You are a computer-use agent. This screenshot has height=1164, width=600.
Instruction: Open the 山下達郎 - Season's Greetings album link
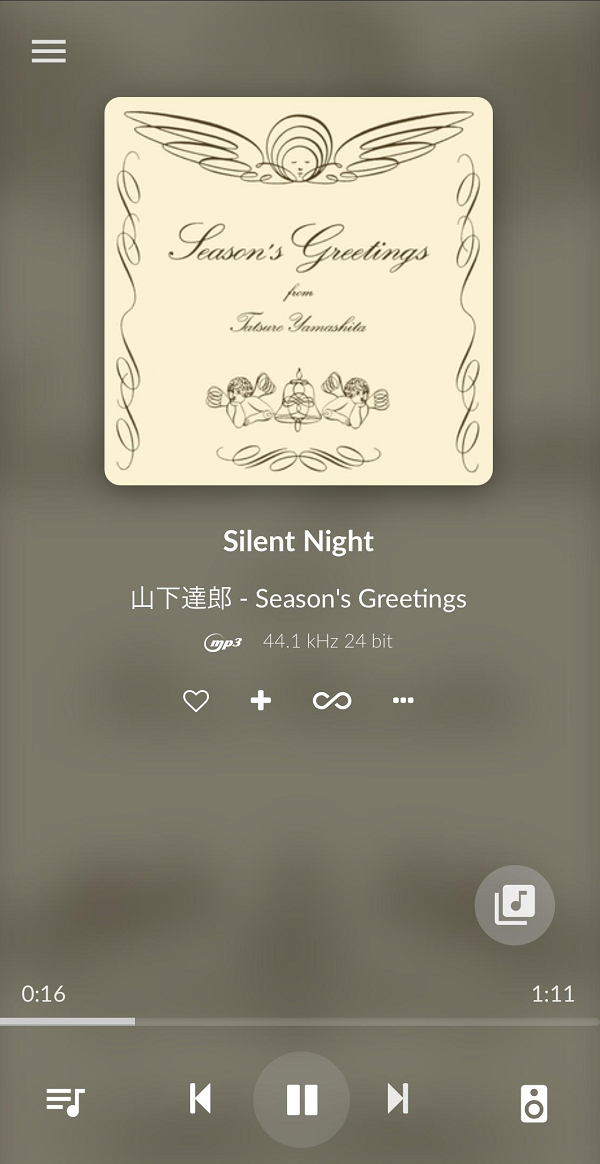[299, 598]
